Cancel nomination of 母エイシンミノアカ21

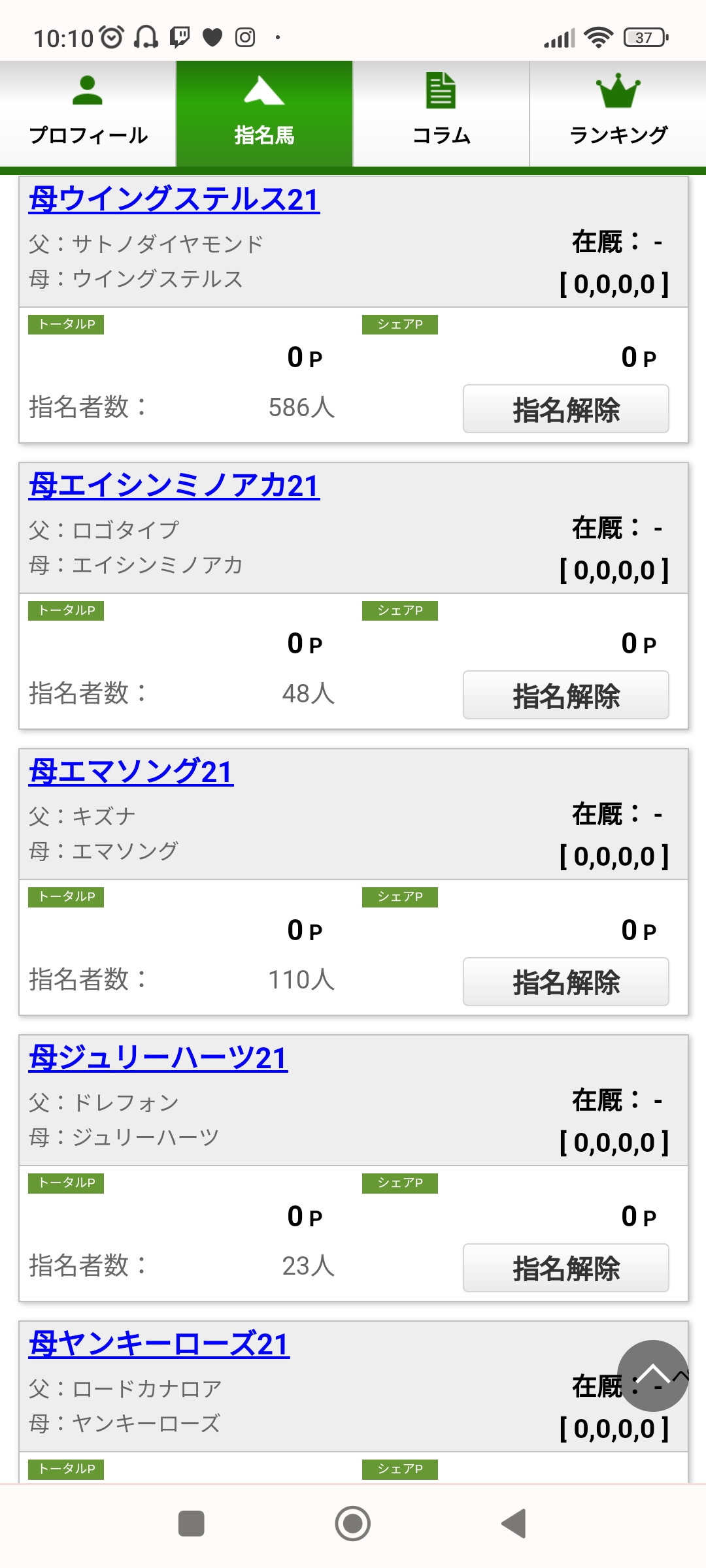(x=565, y=695)
